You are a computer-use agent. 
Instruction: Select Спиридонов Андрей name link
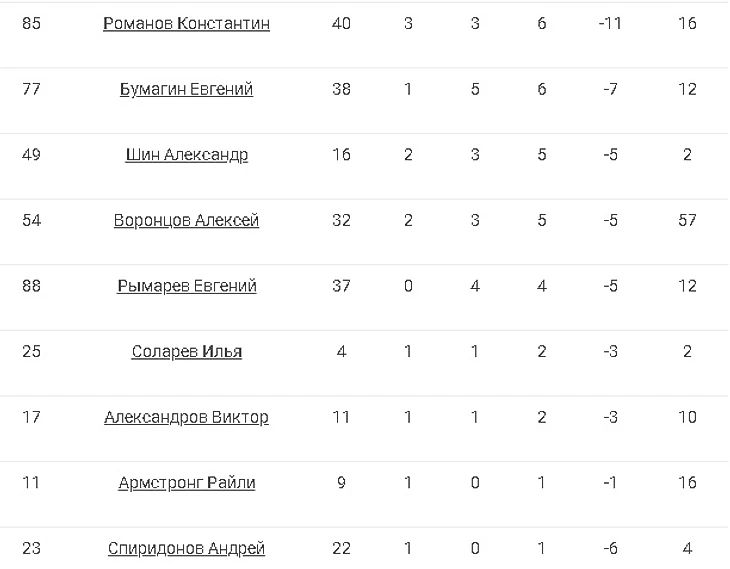tap(186, 548)
